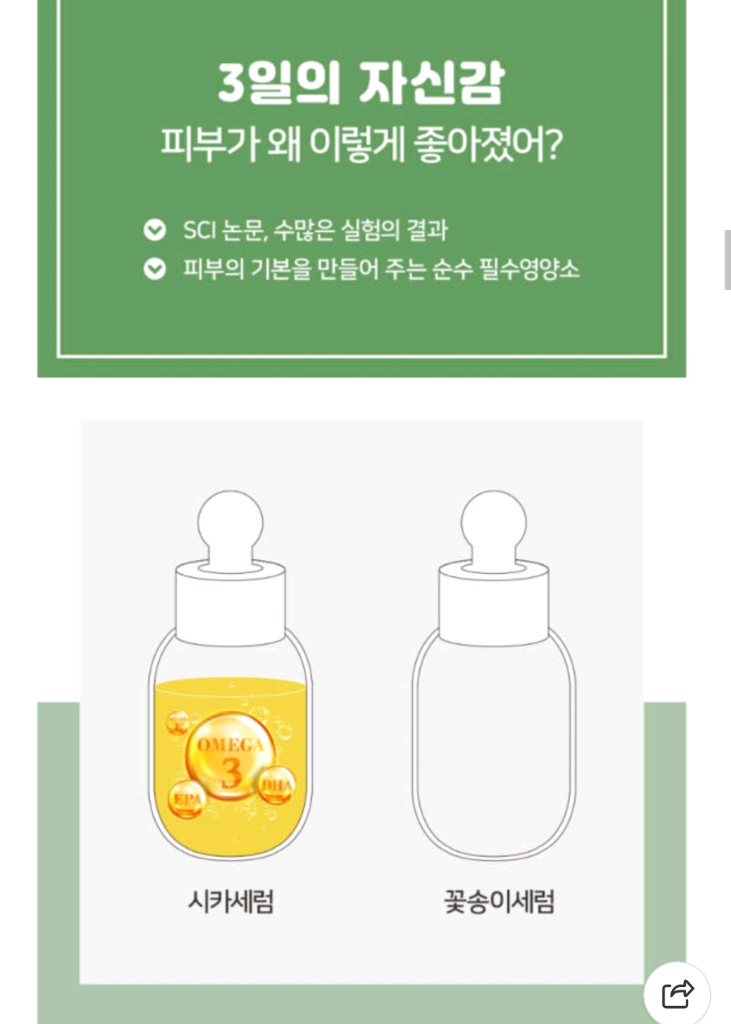This screenshot has width=731, height=1024.
Task: Click the DHA bubble inside the serum bottle
Action: (275, 785)
